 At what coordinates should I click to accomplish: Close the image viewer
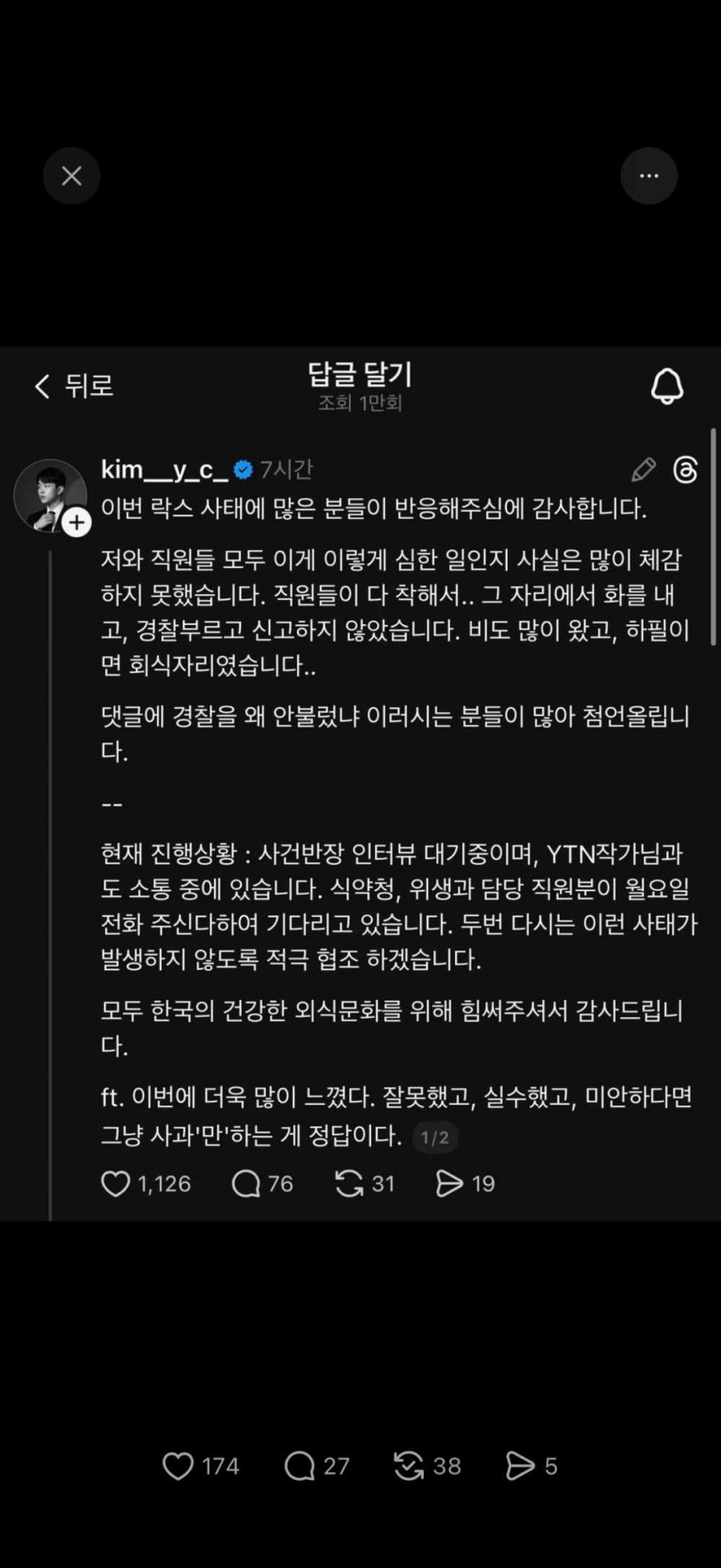(x=72, y=176)
